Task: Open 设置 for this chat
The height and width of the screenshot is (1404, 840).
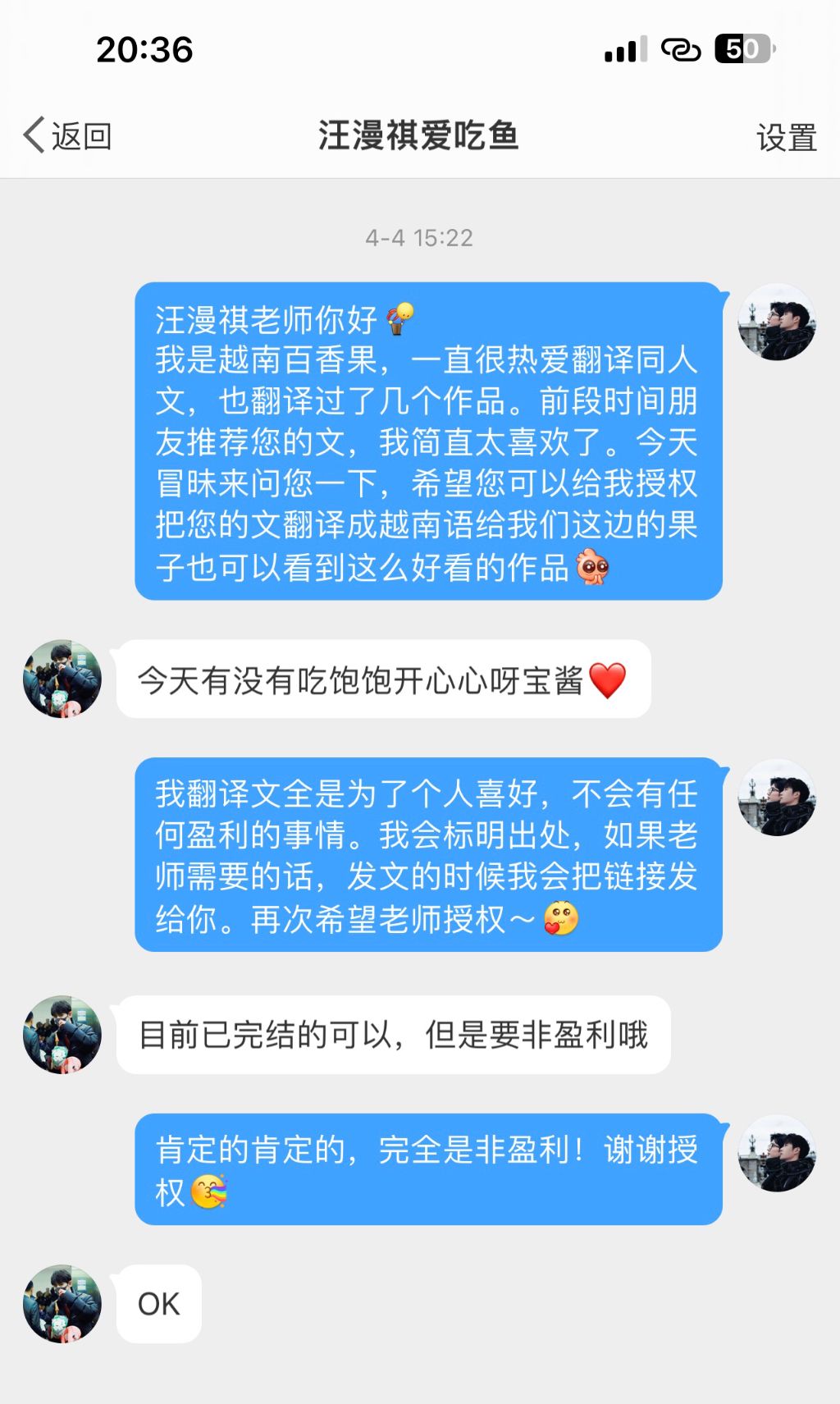Action: [x=786, y=137]
